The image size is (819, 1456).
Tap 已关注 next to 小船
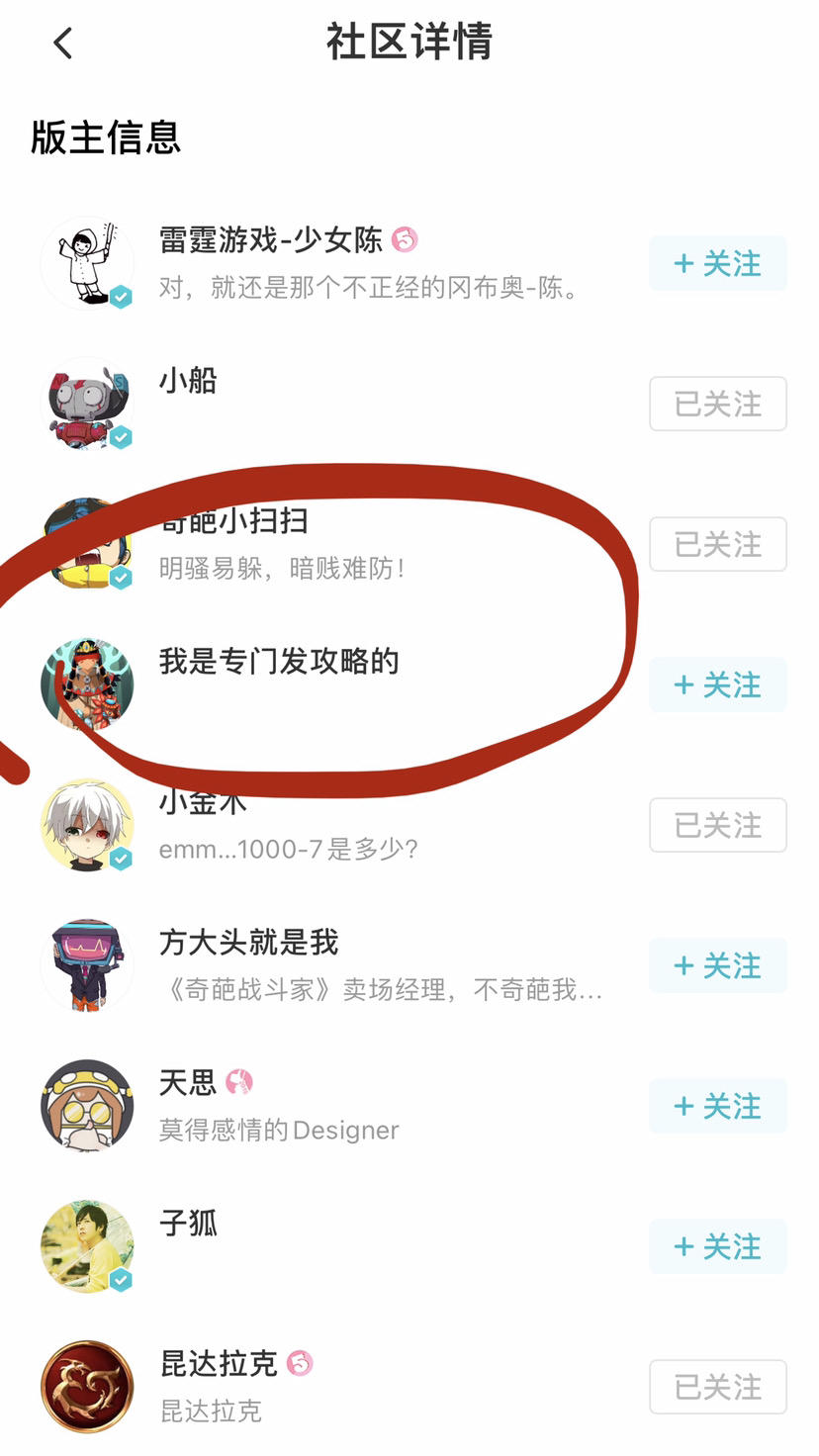point(718,404)
